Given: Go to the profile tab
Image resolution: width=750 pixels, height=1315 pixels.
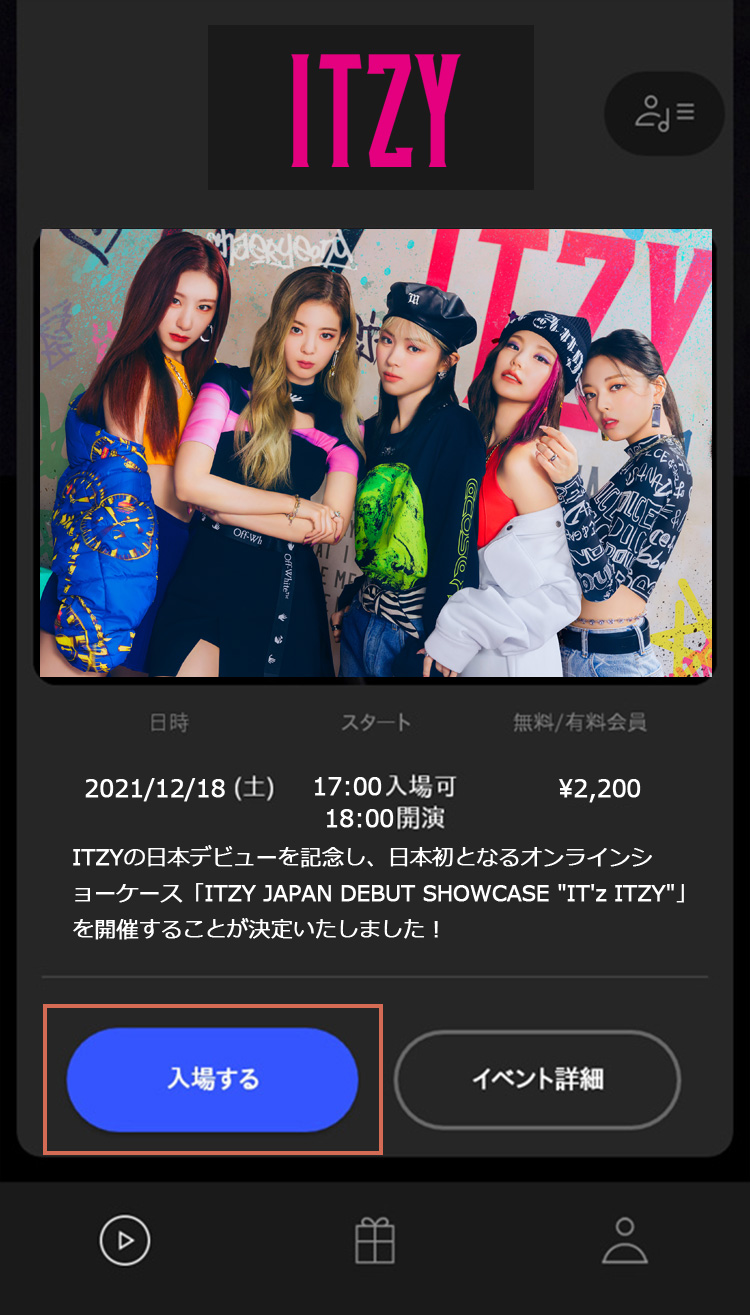Looking at the screenshot, I should coord(625,1241).
